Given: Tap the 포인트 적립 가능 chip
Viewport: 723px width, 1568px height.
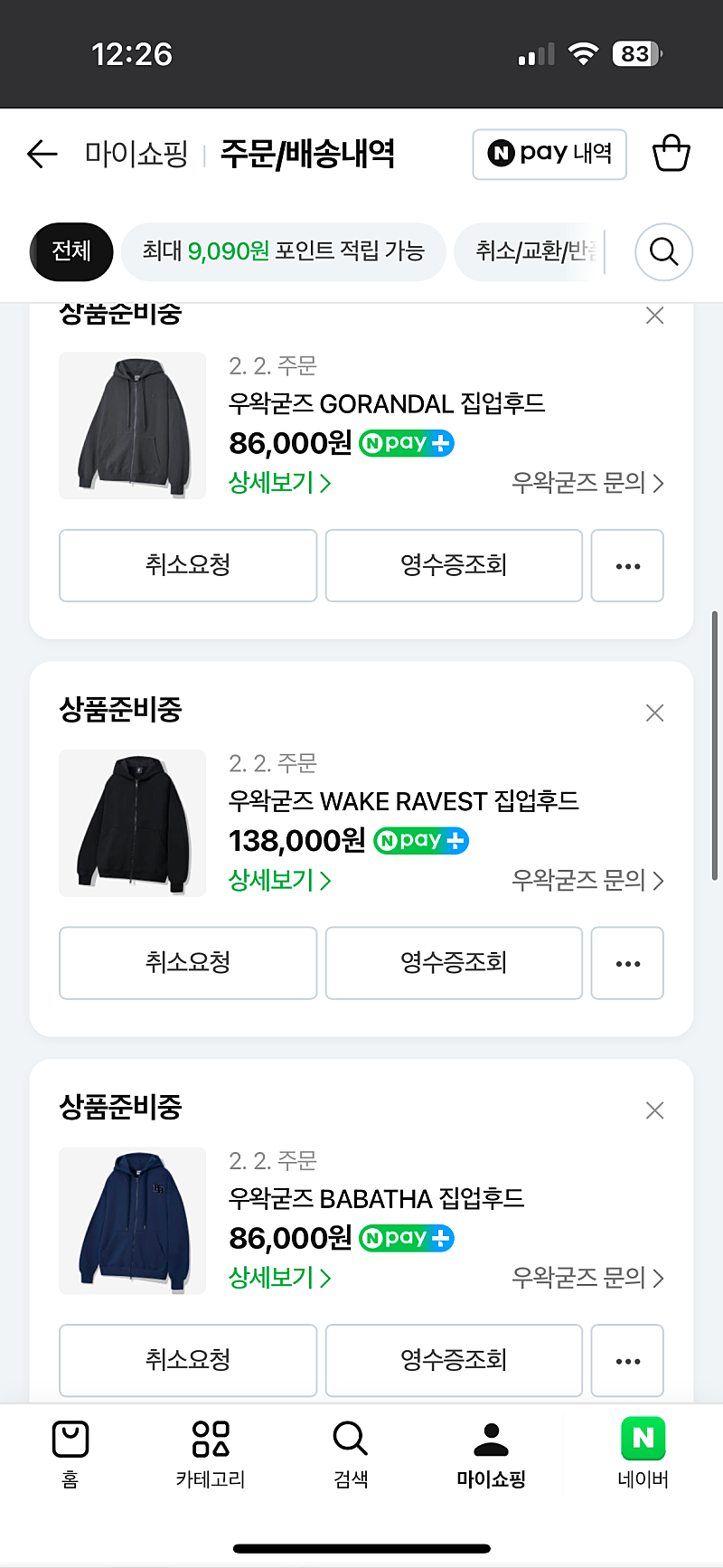Looking at the screenshot, I should point(283,250).
